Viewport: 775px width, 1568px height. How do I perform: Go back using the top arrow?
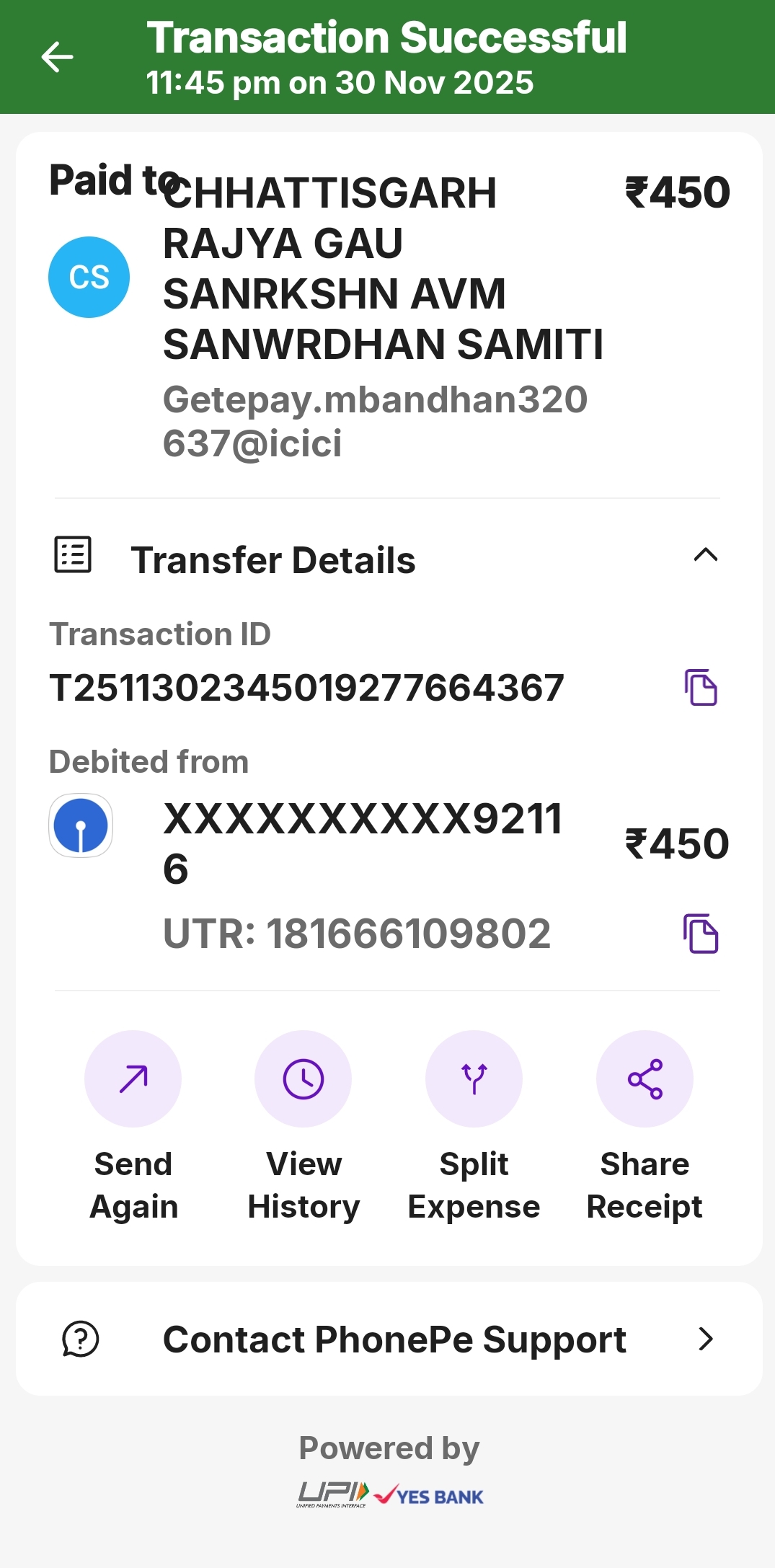coord(57,57)
